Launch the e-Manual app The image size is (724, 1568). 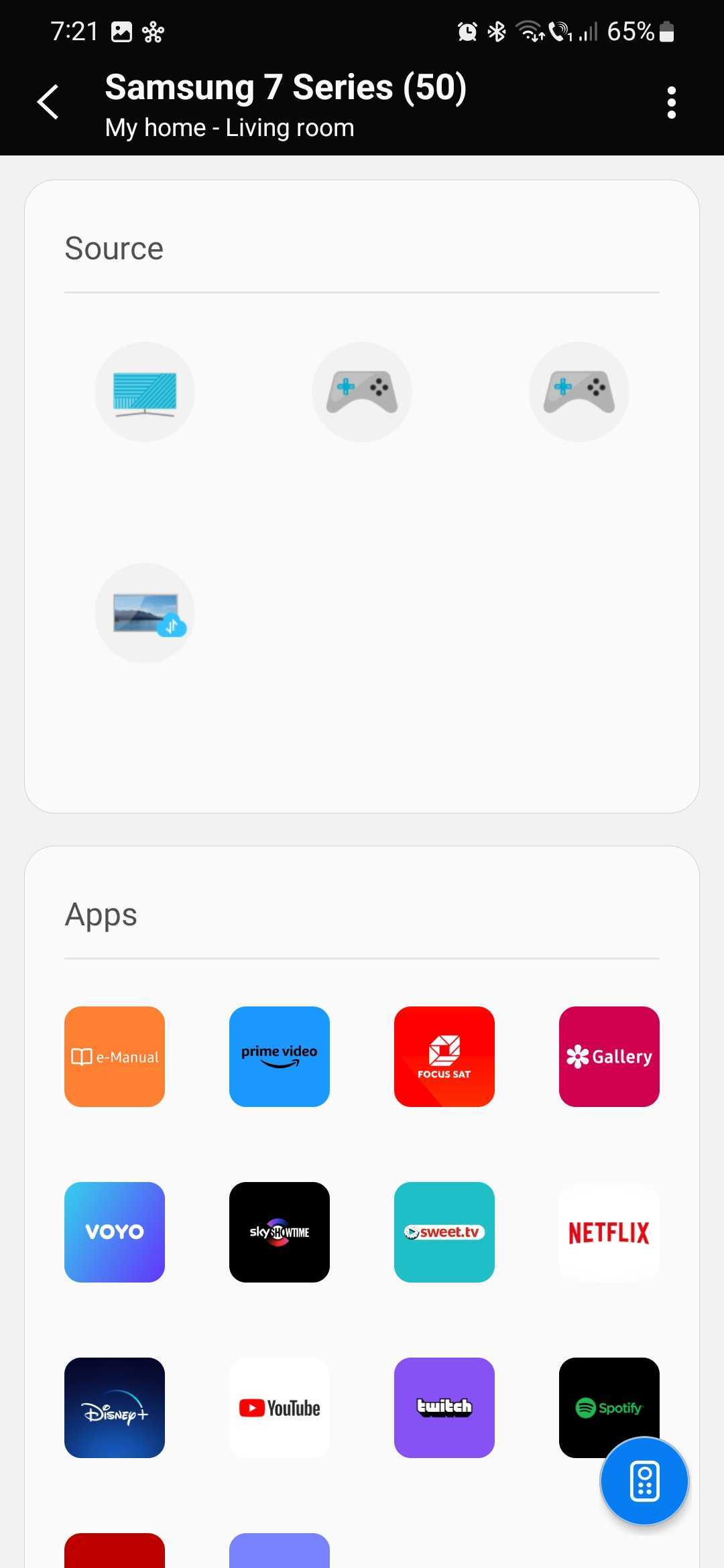click(x=115, y=1057)
